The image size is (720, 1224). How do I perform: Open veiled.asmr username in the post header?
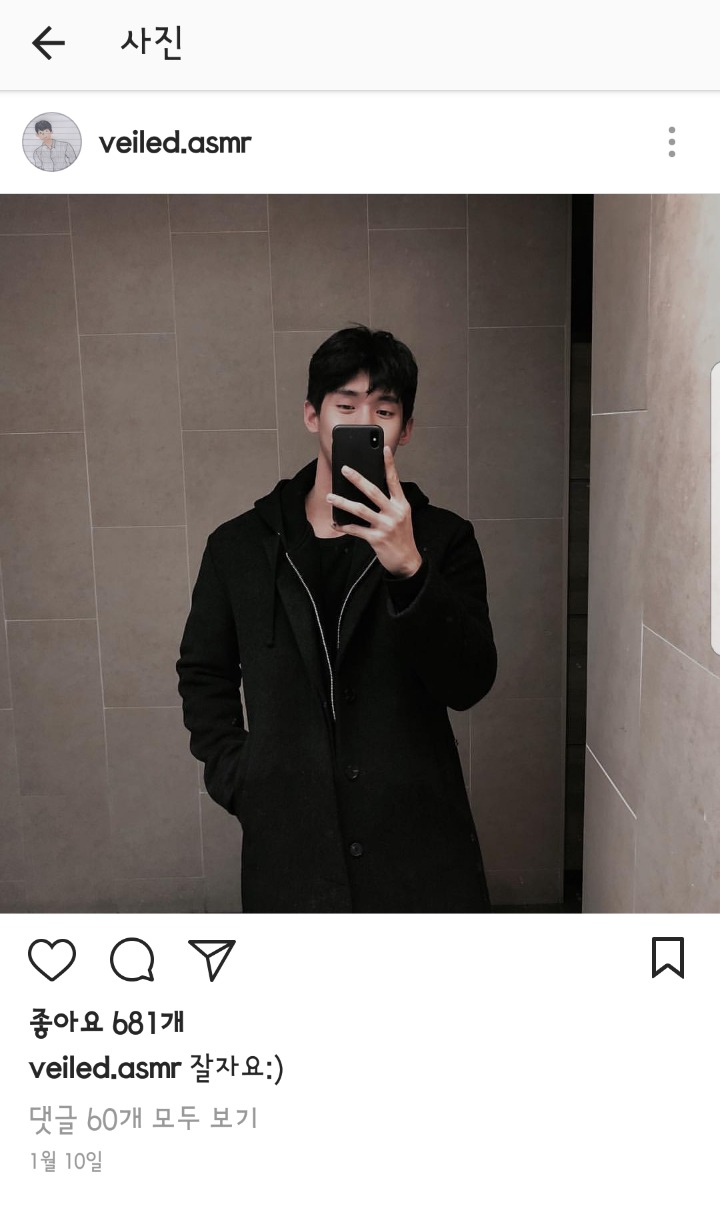[174, 142]
